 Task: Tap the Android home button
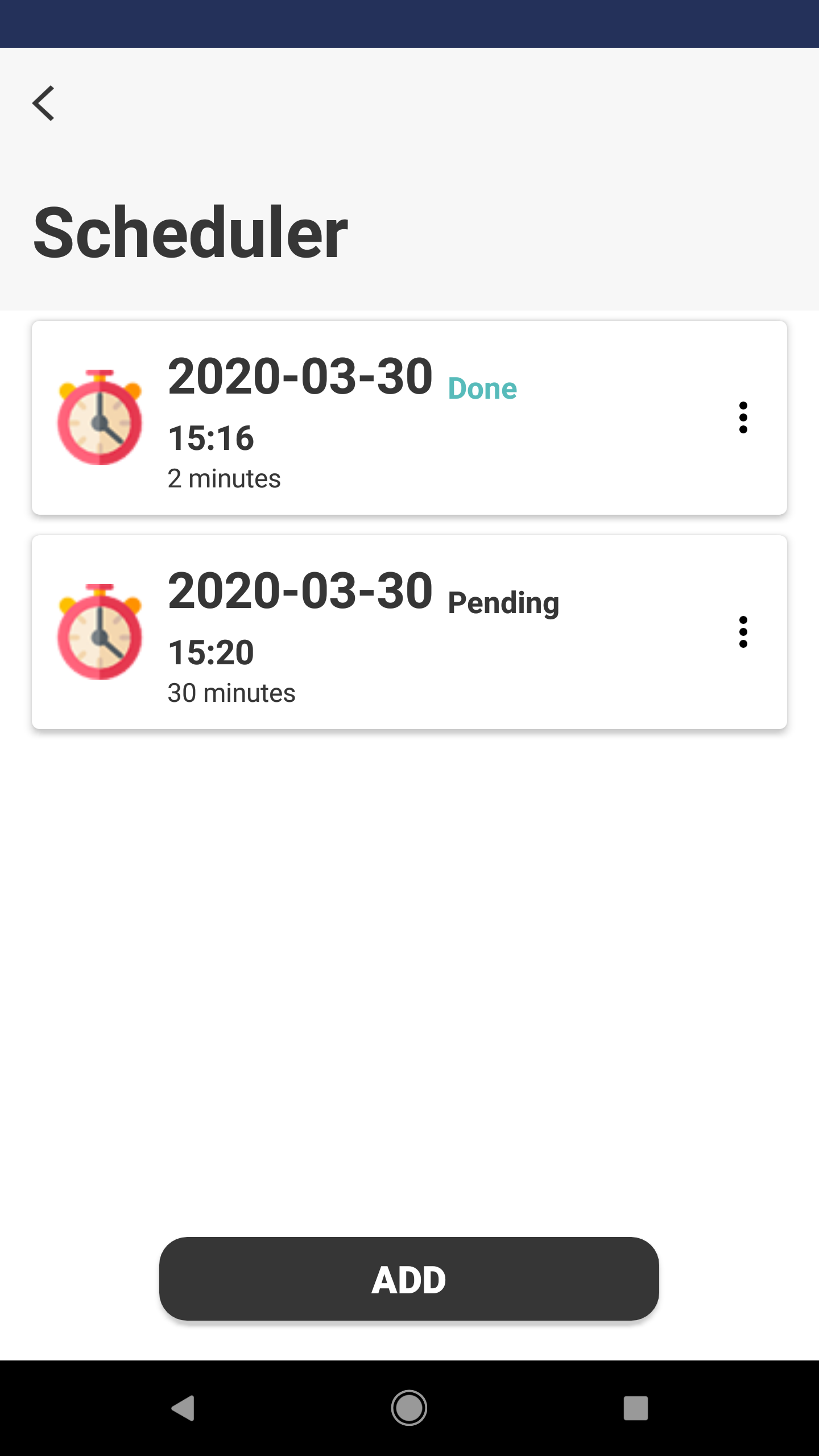(409, 1408)
